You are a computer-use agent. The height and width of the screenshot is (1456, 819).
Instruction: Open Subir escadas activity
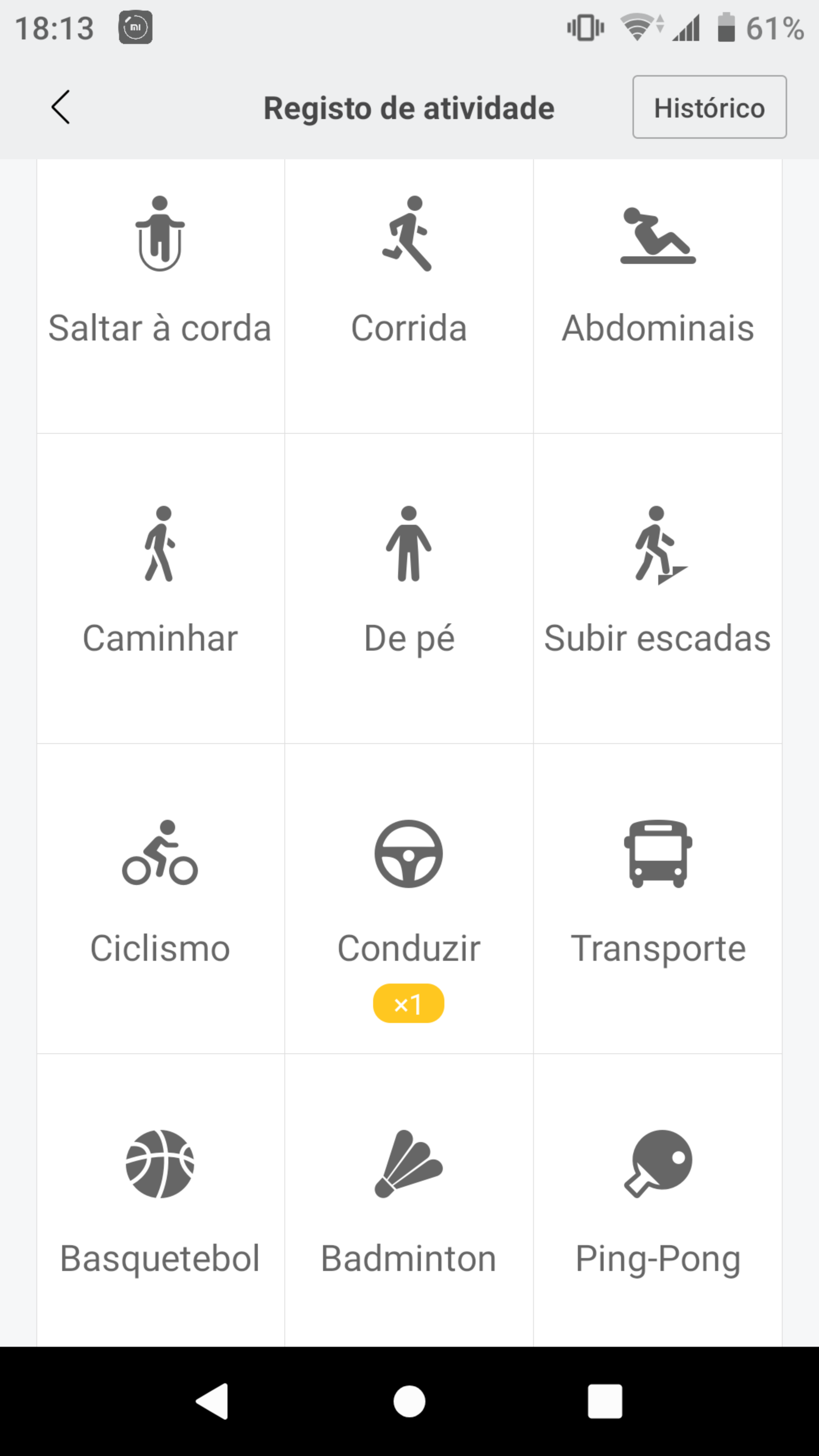(x=657, y=582)
